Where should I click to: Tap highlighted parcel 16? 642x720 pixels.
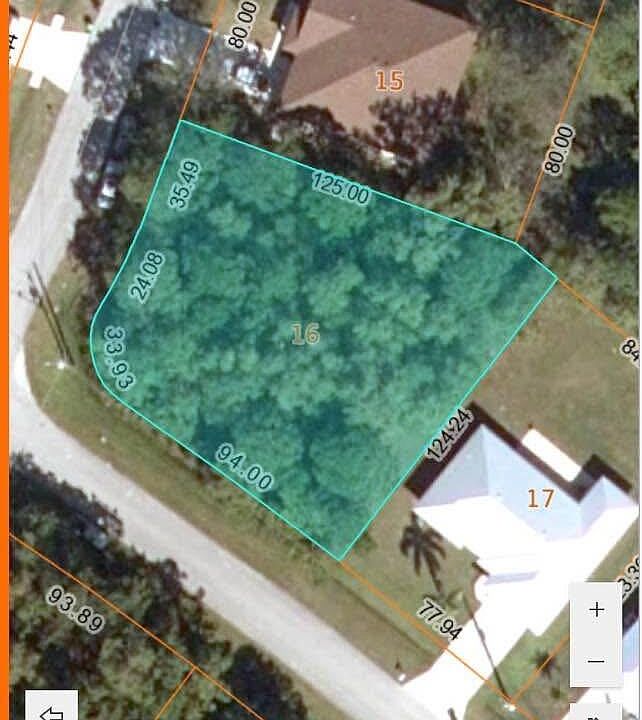click(305, 334)
